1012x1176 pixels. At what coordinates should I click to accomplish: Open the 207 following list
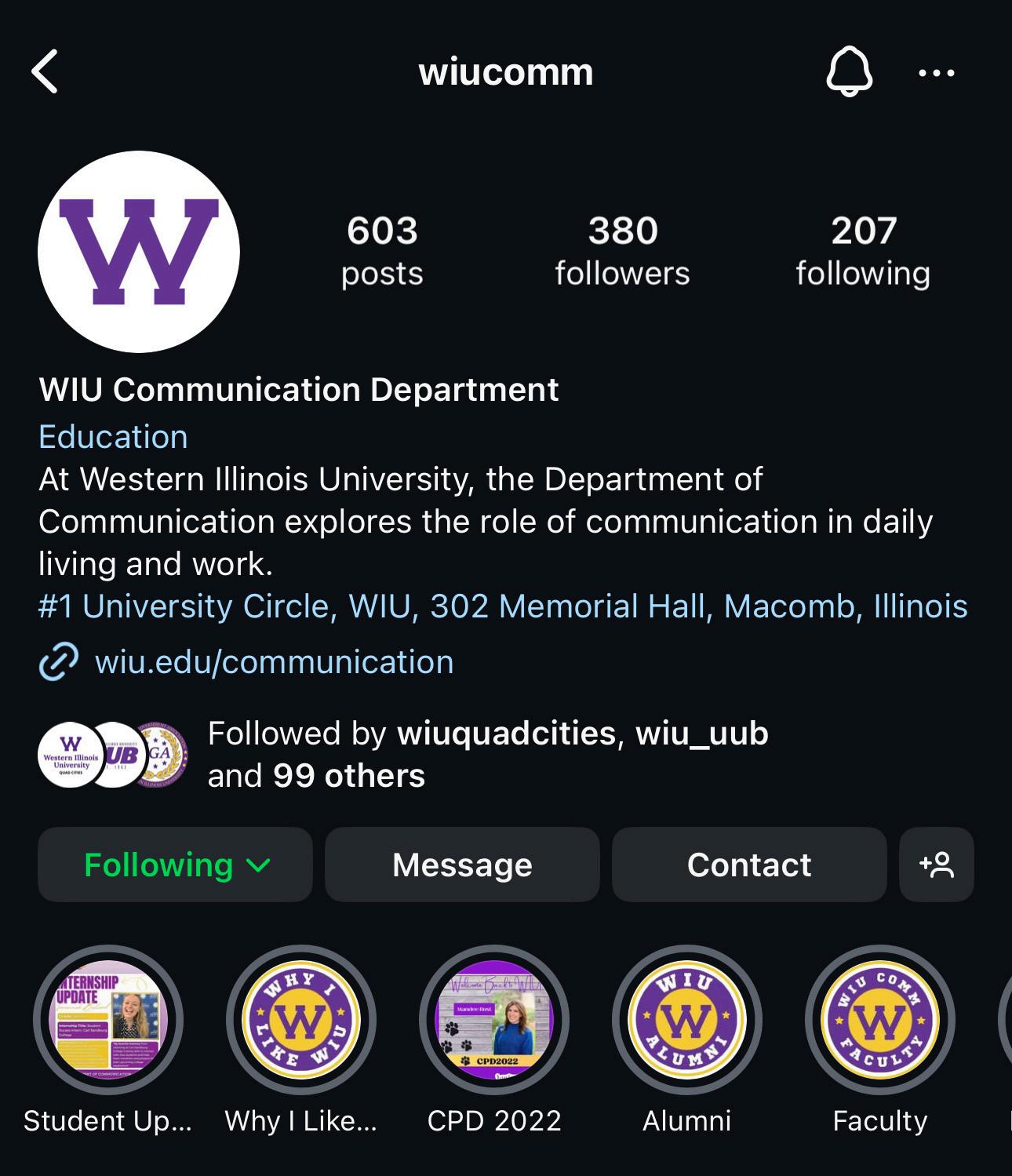coord(863,251)
